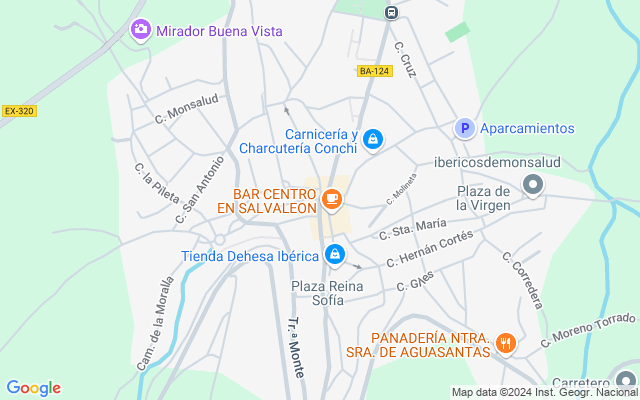The width and height of the screenshot is (640, 400).
Task: Select Carnicería y Charcutería Conchi shop pin
Action: click(x=373, y=140)
